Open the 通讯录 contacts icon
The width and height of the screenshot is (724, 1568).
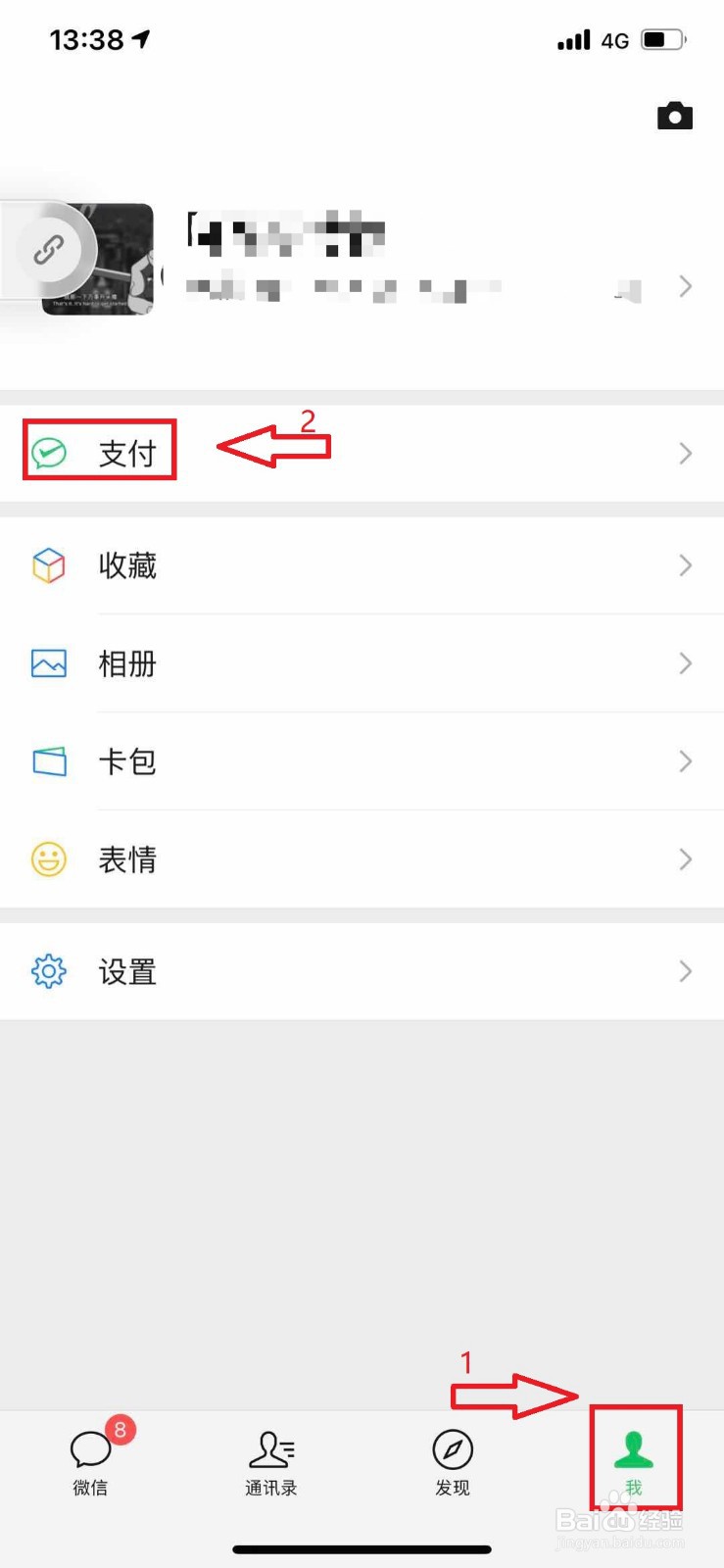click(x=270, y=1450)
